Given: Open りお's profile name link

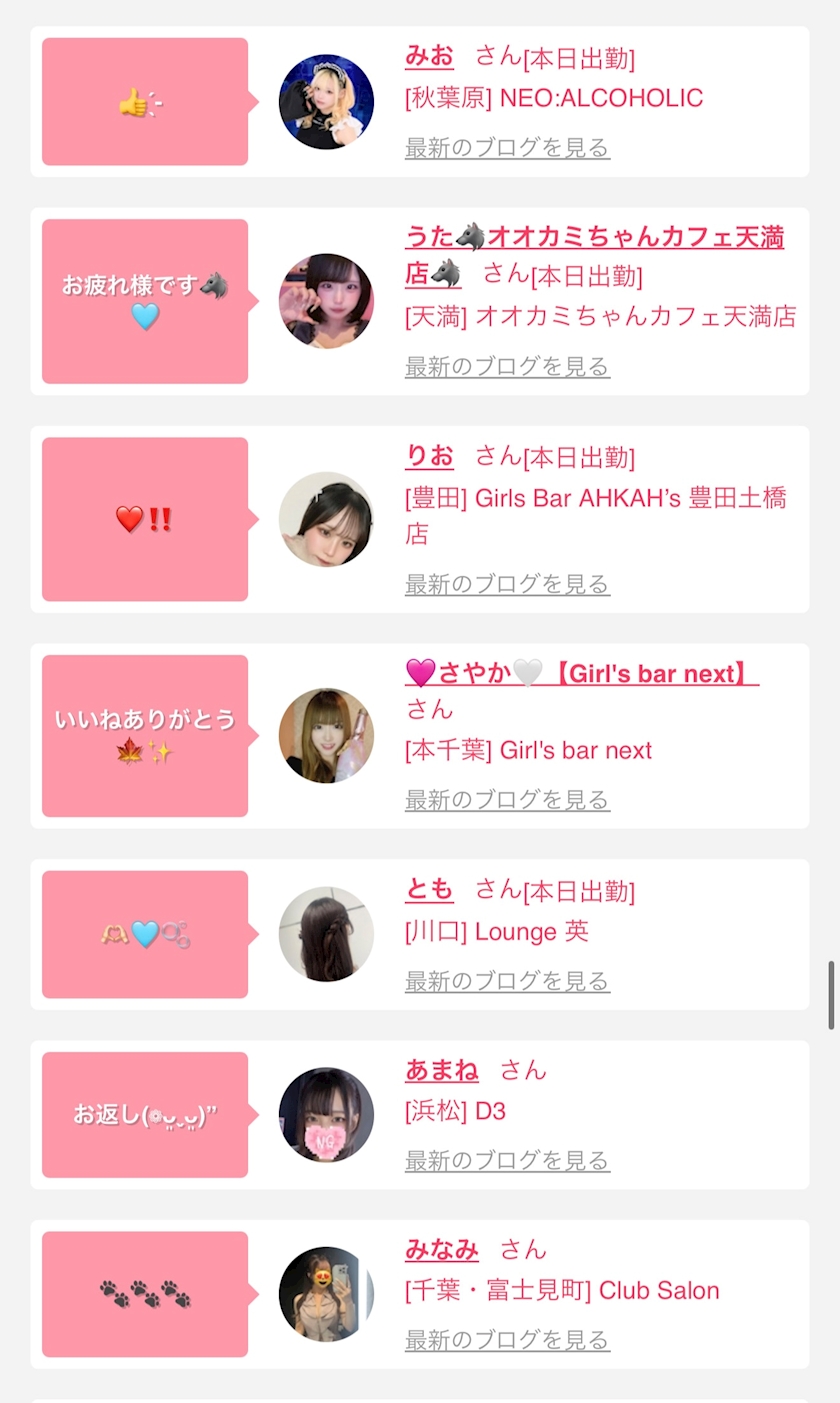Looking at the screenshot, I should 429,456.
